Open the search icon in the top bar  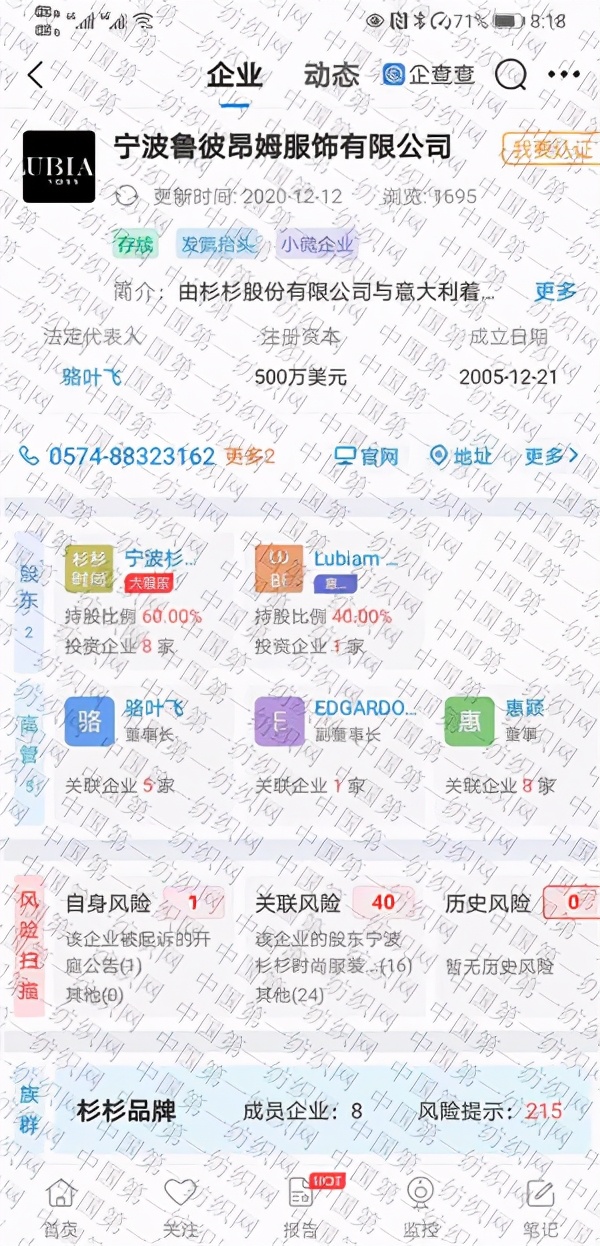[x=511, y=74]
